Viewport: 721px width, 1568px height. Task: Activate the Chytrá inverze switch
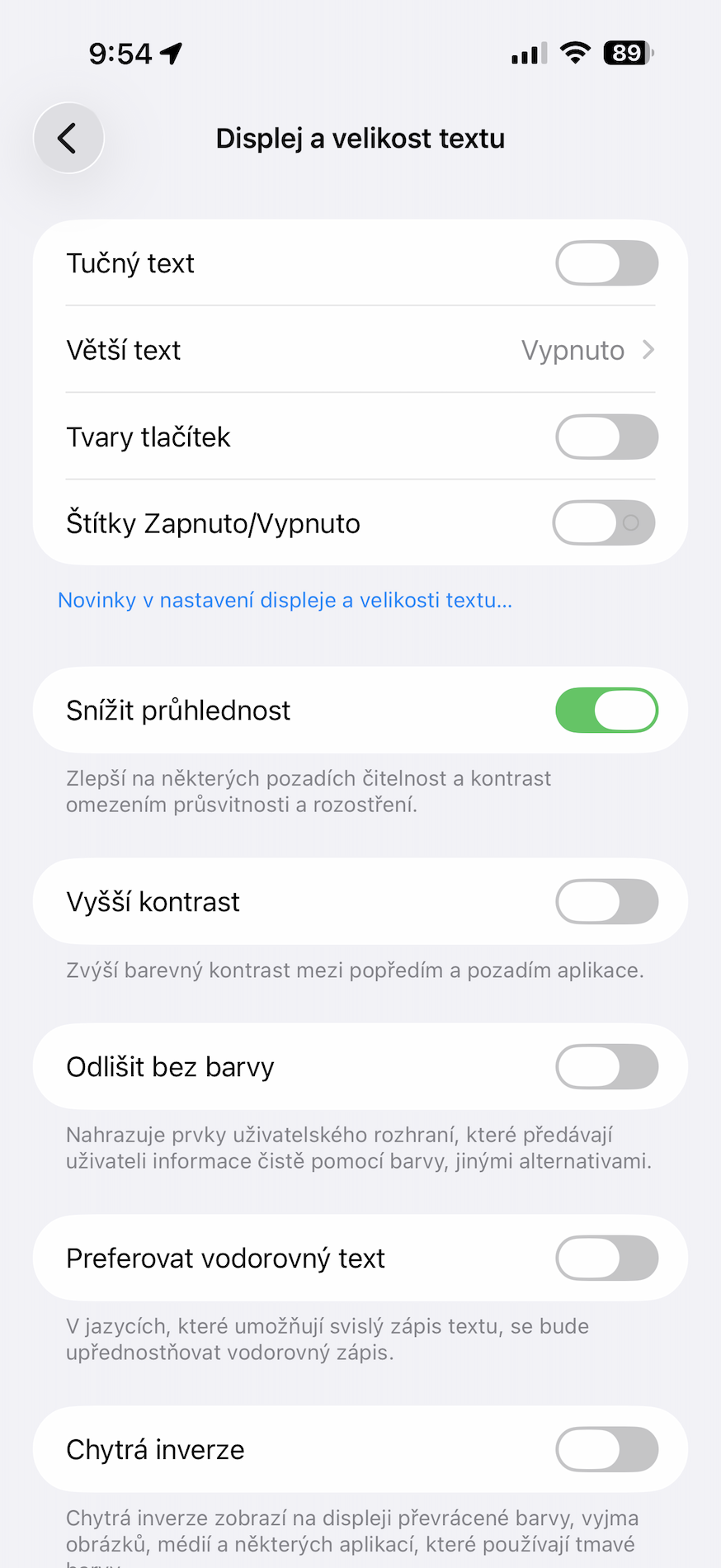coord(607,1450)
